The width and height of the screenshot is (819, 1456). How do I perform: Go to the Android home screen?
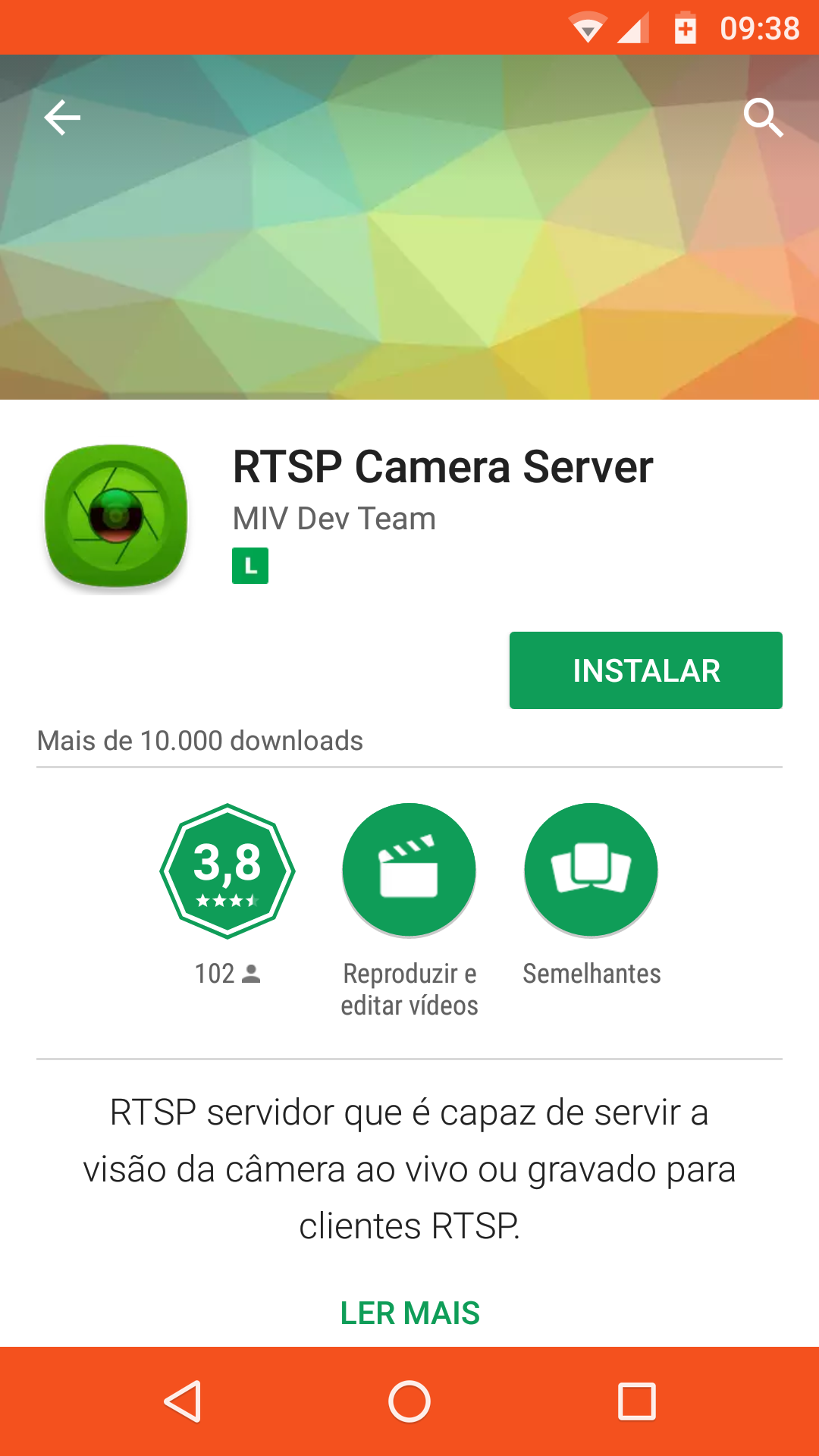pos(409,1401)
